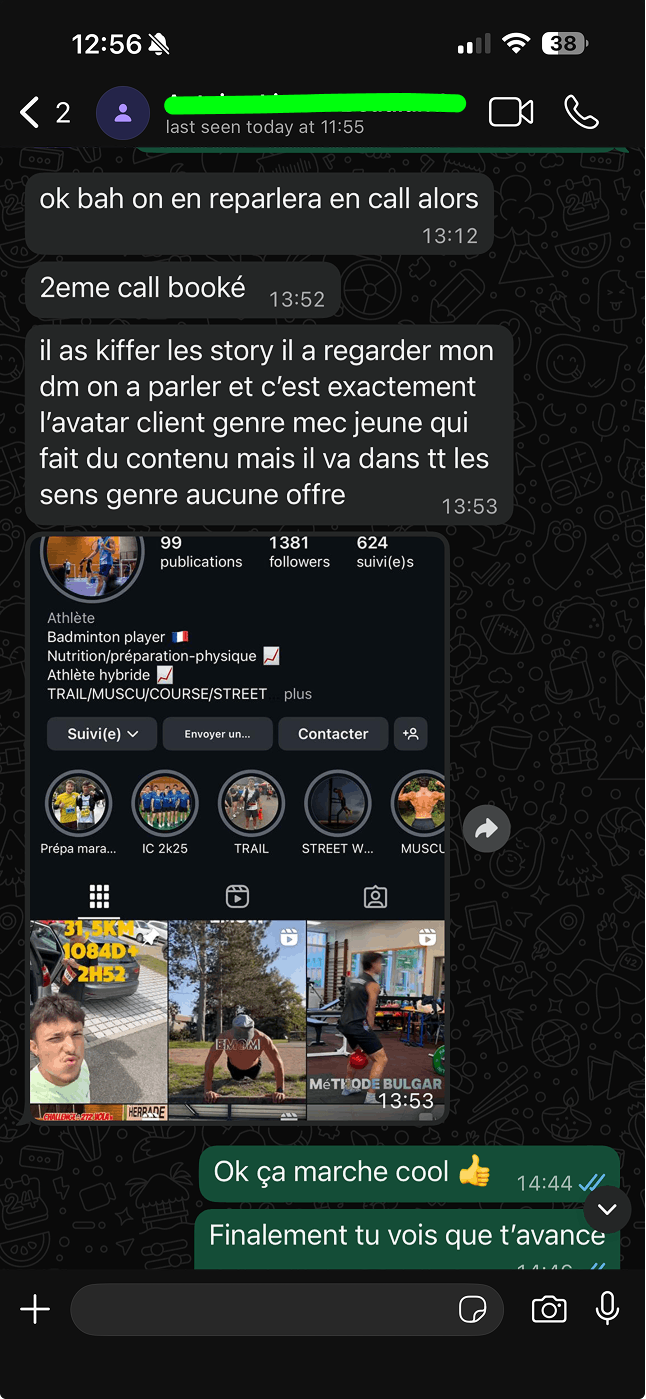646x1399 pixels.
Task: Start a video call
Action: 510,112
